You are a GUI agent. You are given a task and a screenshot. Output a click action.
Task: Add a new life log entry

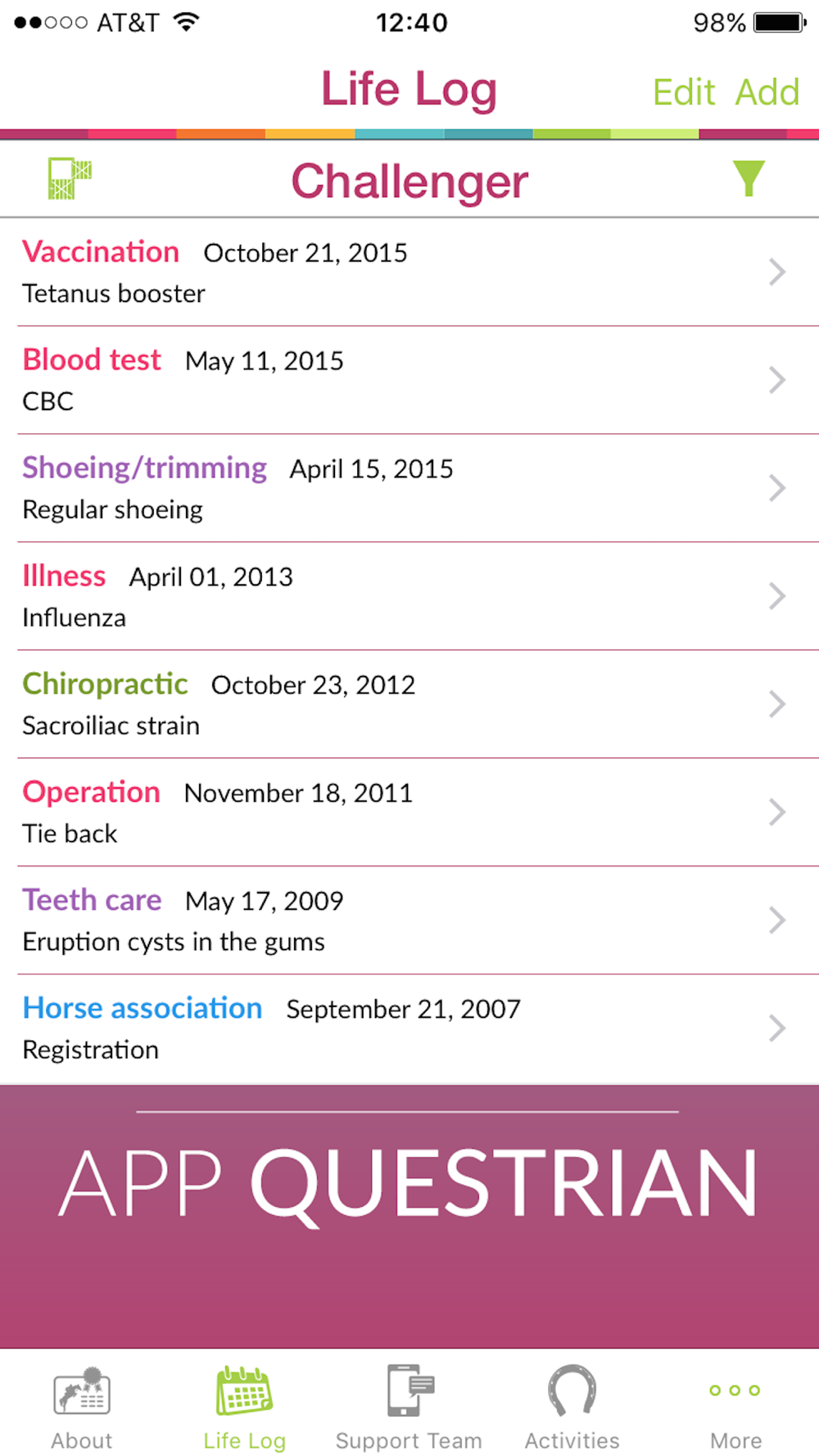tap(767, 93)
